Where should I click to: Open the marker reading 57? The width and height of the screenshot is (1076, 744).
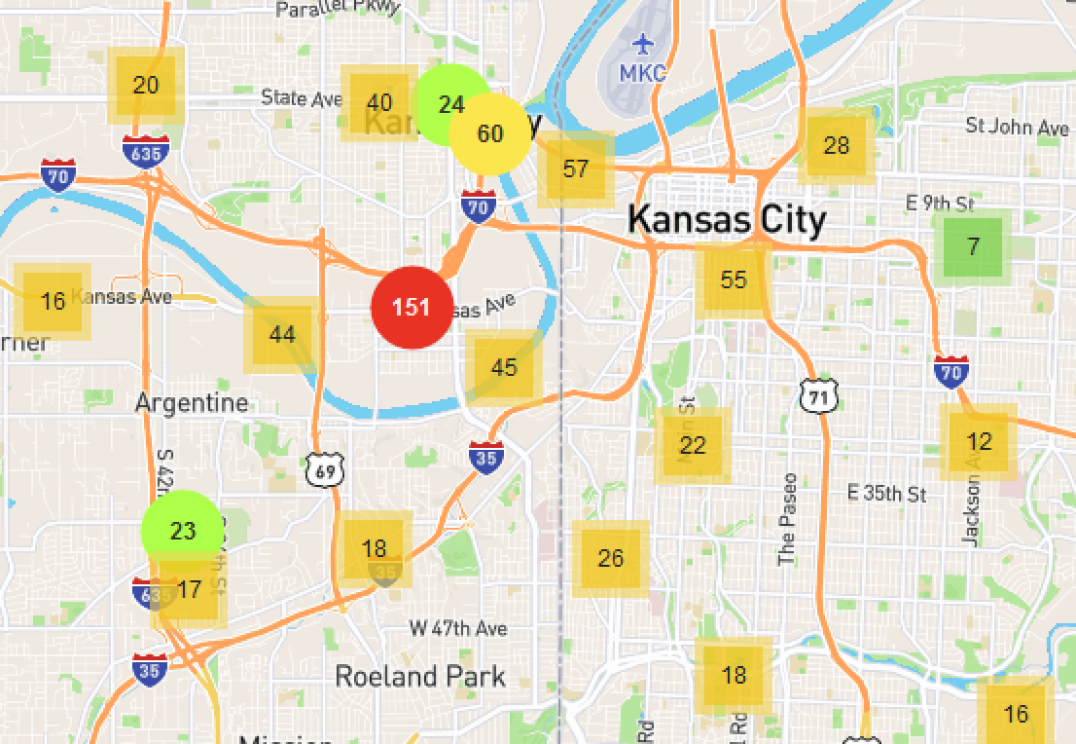point(575,168)
